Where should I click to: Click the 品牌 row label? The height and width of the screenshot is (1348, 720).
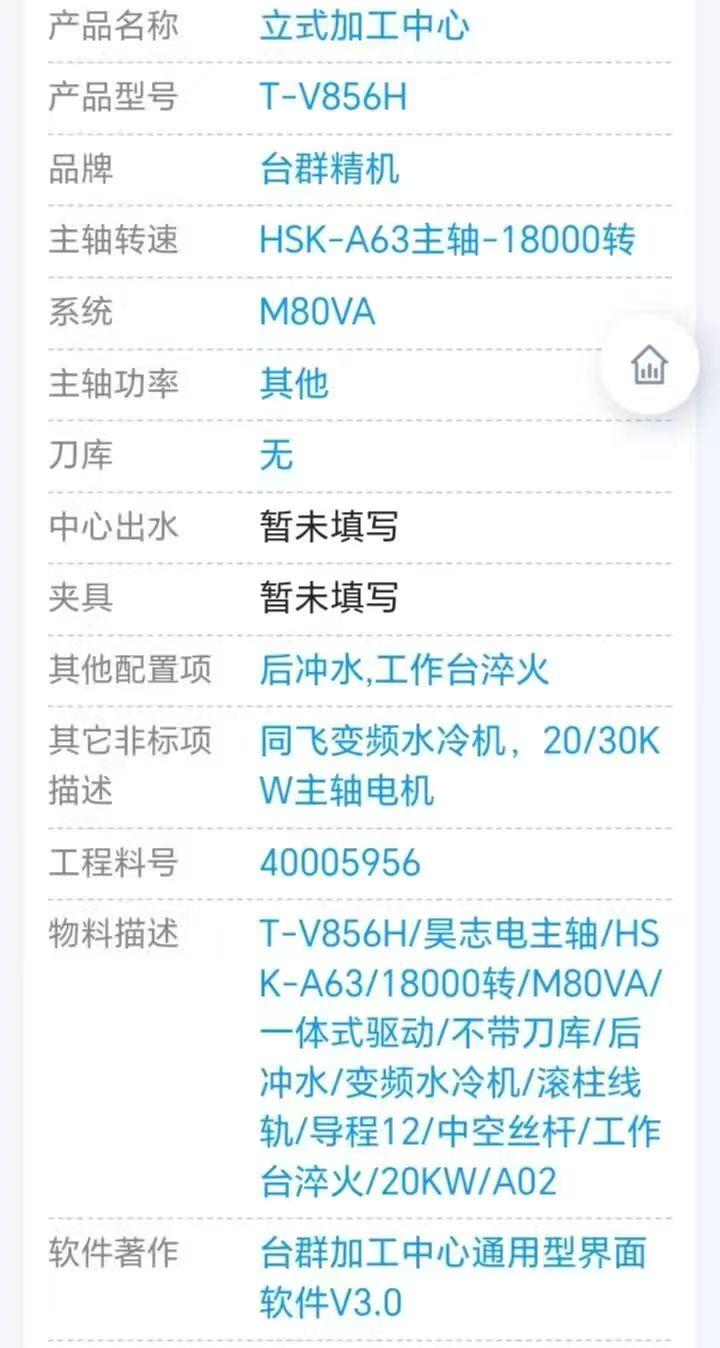point(80,170)
